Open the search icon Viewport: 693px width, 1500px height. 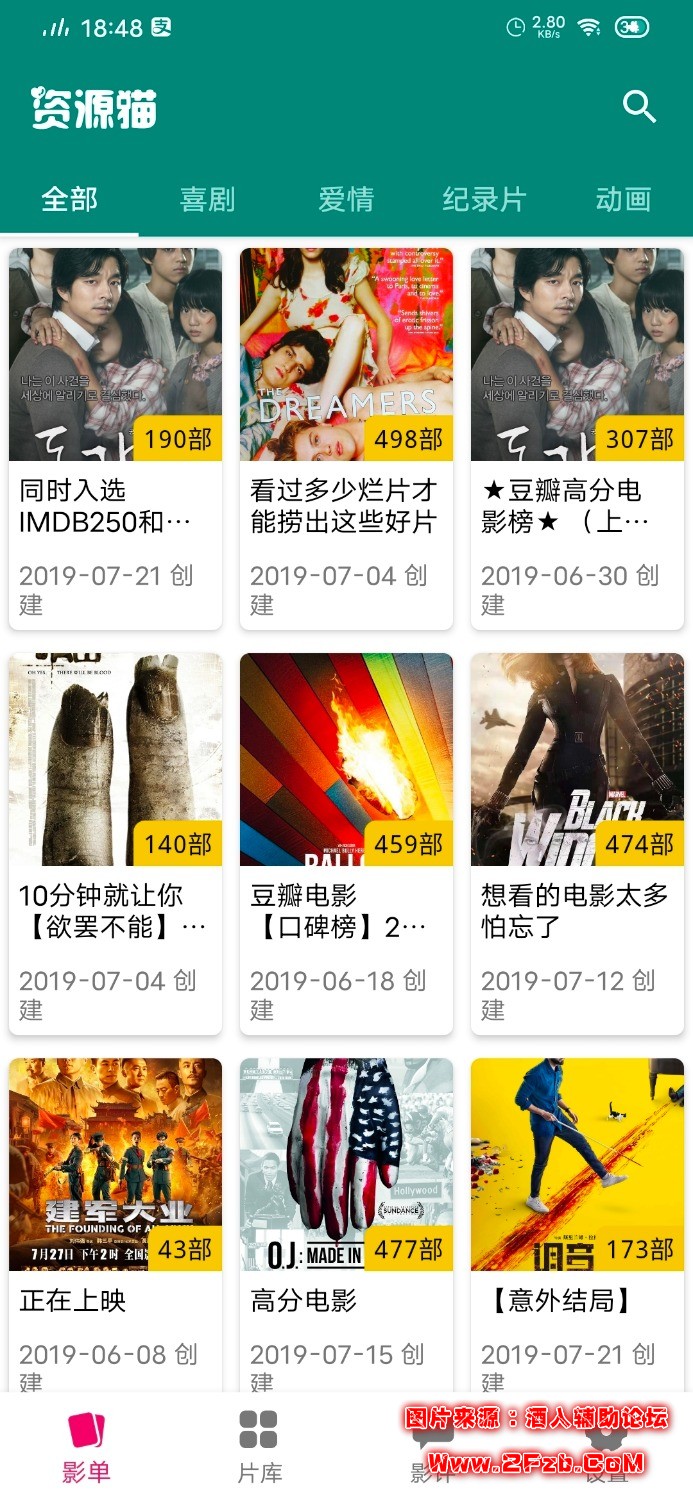[x=639, y=106]
